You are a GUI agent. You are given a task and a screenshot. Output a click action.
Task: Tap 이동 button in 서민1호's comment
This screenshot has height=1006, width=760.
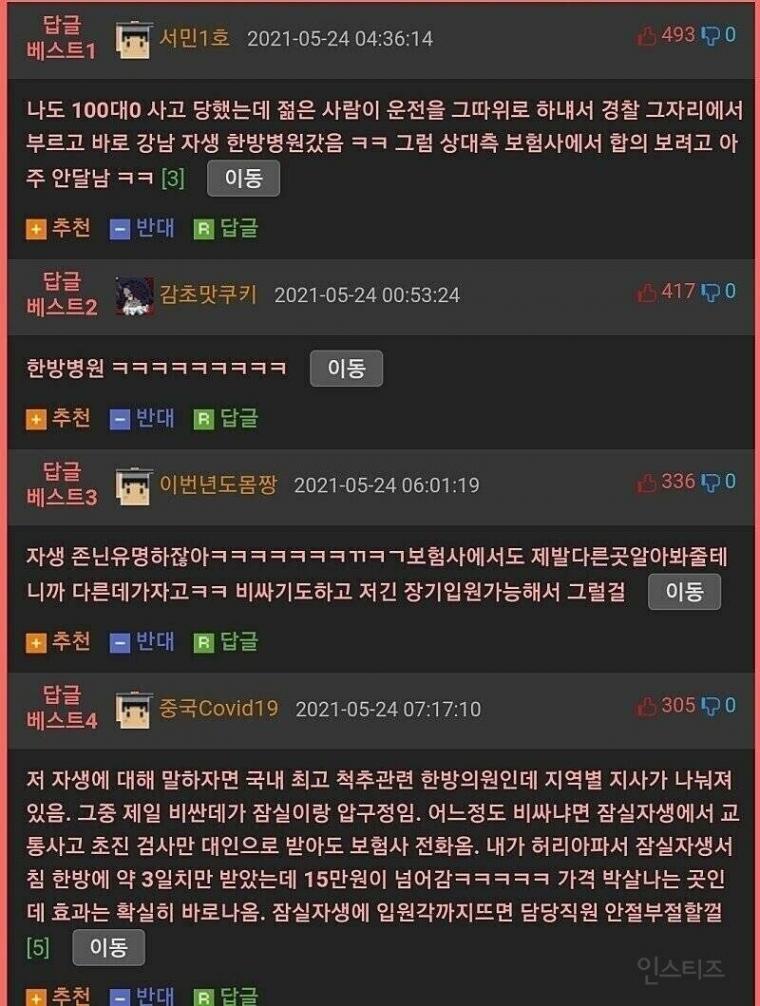(x=243, y=178)
